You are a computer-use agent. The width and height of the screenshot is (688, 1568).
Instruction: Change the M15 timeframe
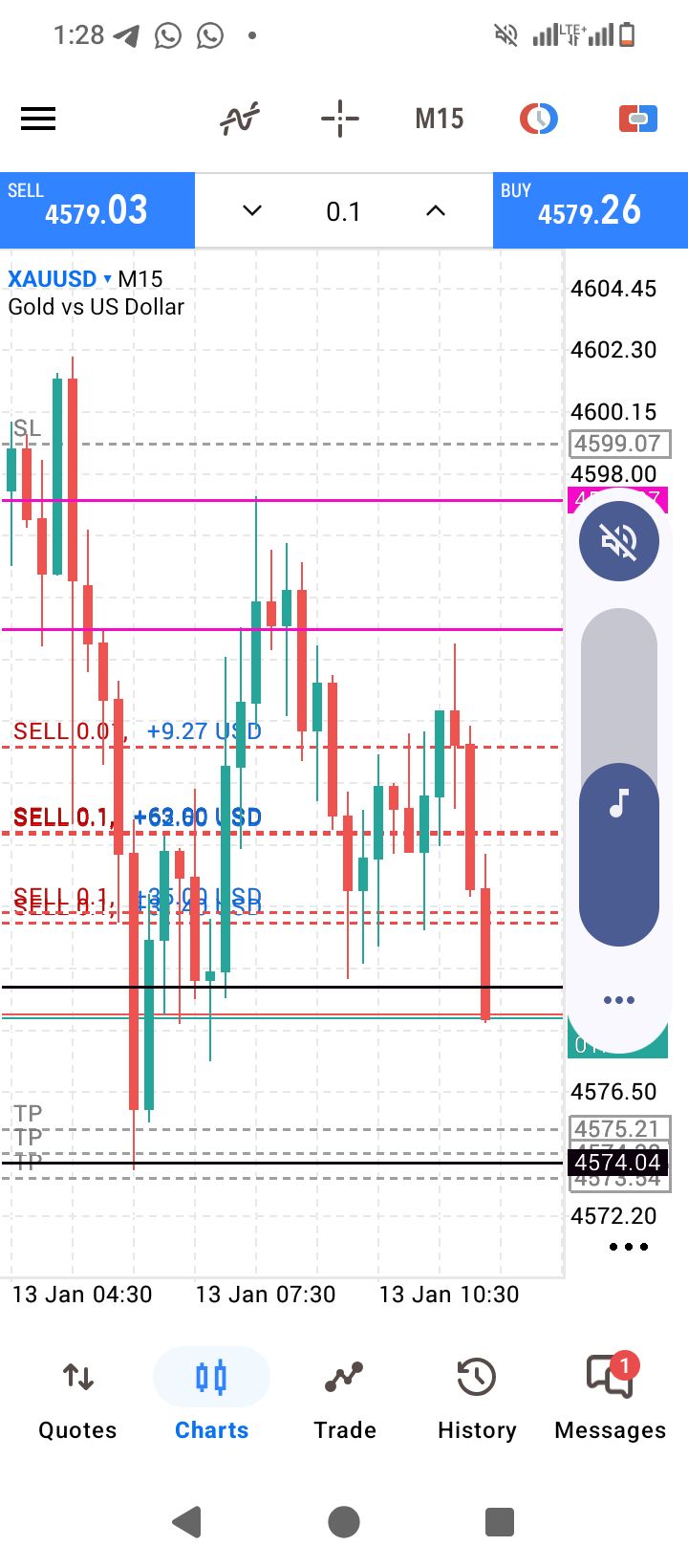point(439,120)
